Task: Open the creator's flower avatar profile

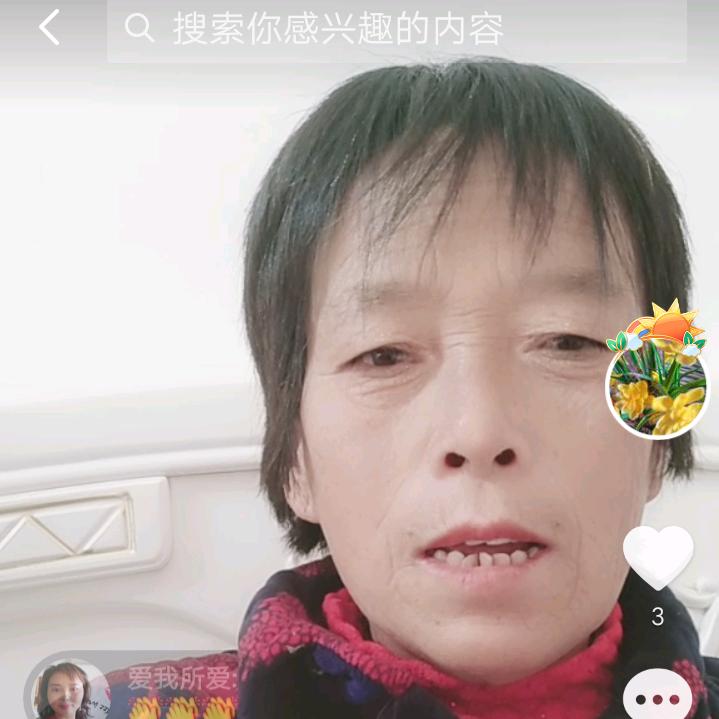Action: (x=657, y=385)
